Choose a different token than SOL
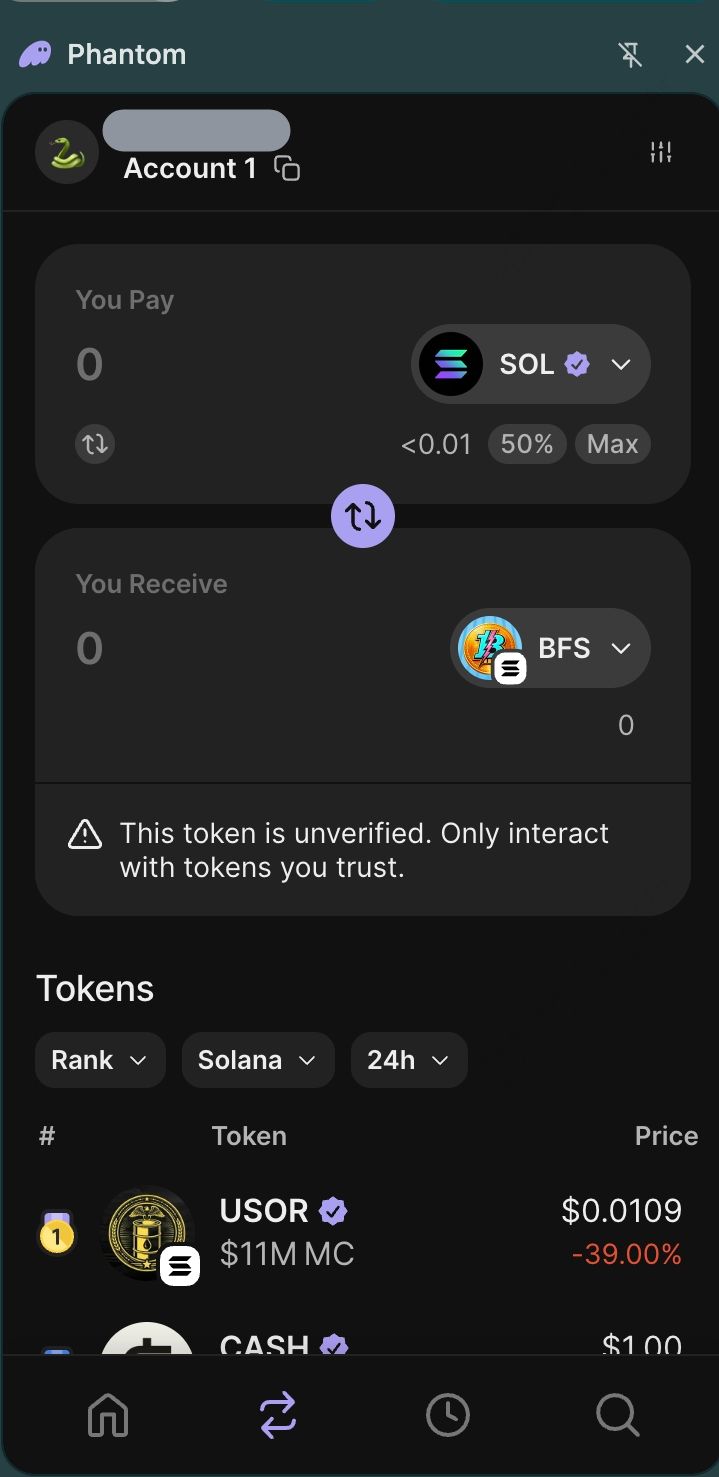Screen dimensions: 719x1477 tap(531, 364)
